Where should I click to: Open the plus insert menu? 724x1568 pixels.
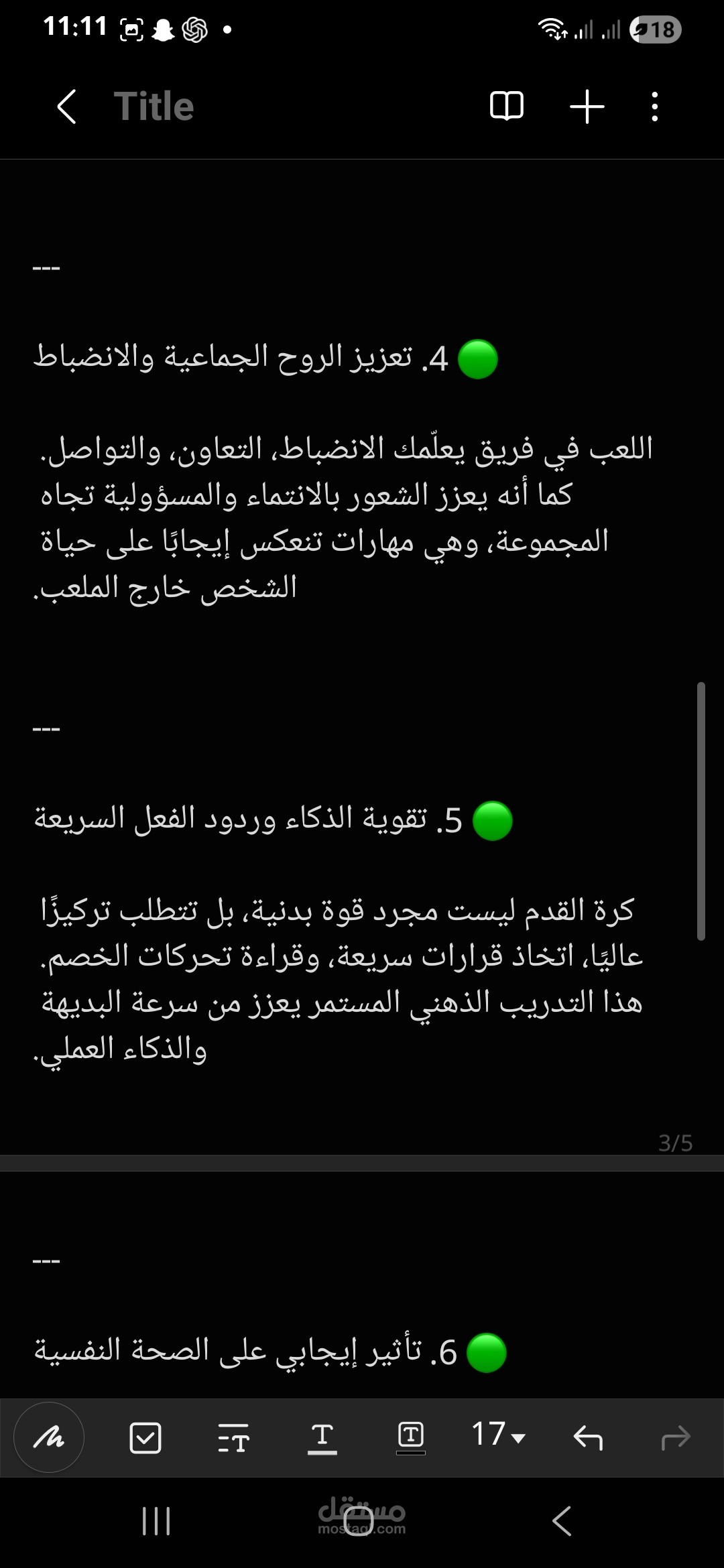pos(587,107)
